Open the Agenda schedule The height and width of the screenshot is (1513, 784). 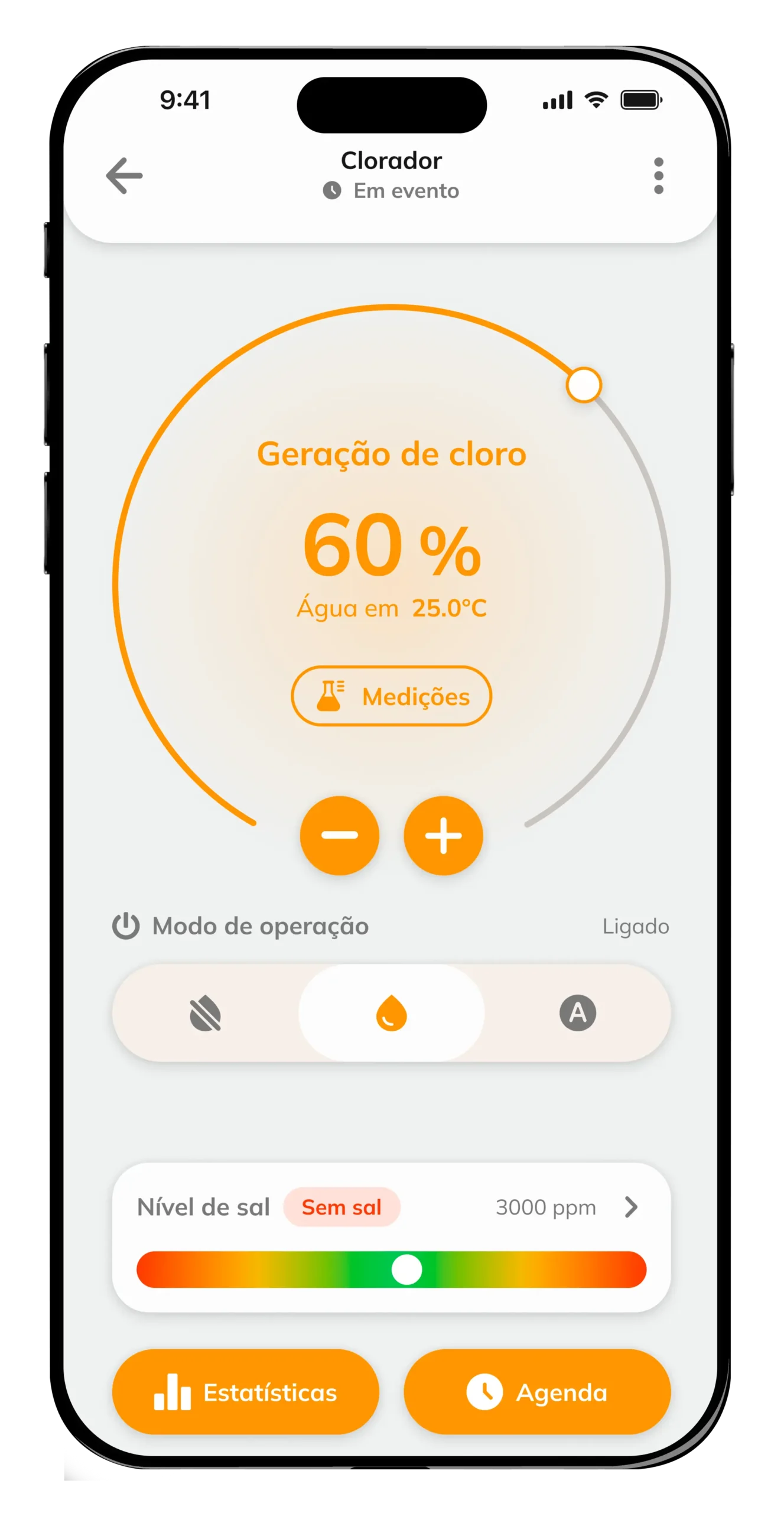coord(537,1392)
